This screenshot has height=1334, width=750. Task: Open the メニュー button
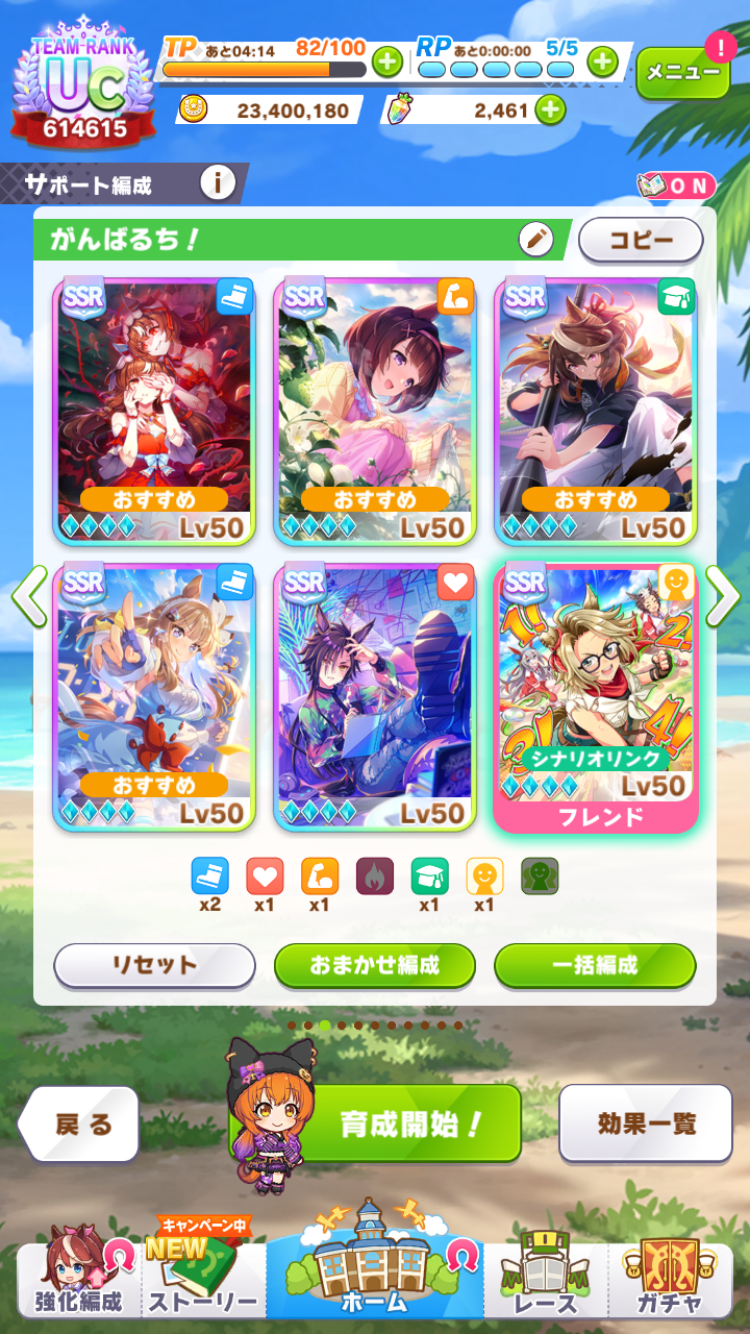coord(683,72)
